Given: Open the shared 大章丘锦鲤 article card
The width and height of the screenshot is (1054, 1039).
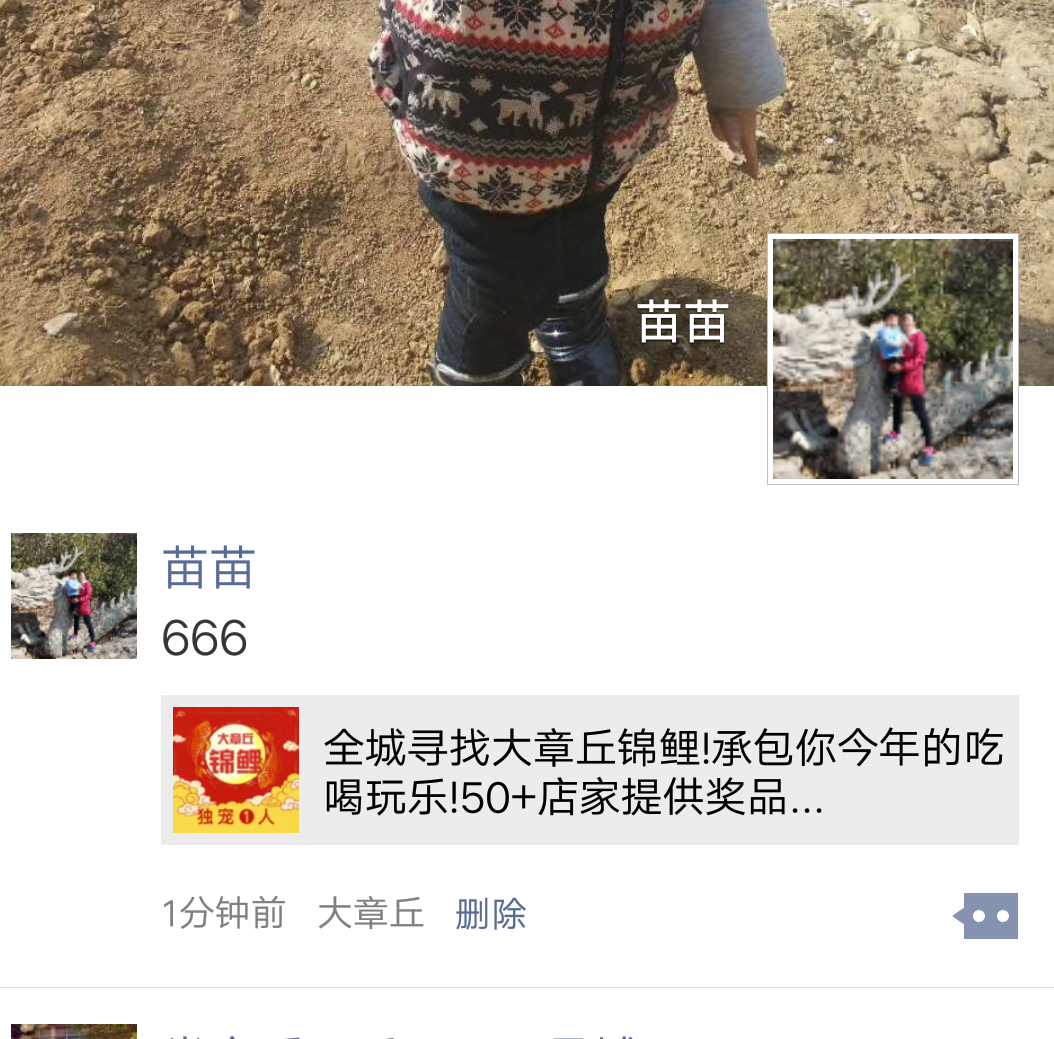Looking at the screenshot, I should (x=588, y=770).
